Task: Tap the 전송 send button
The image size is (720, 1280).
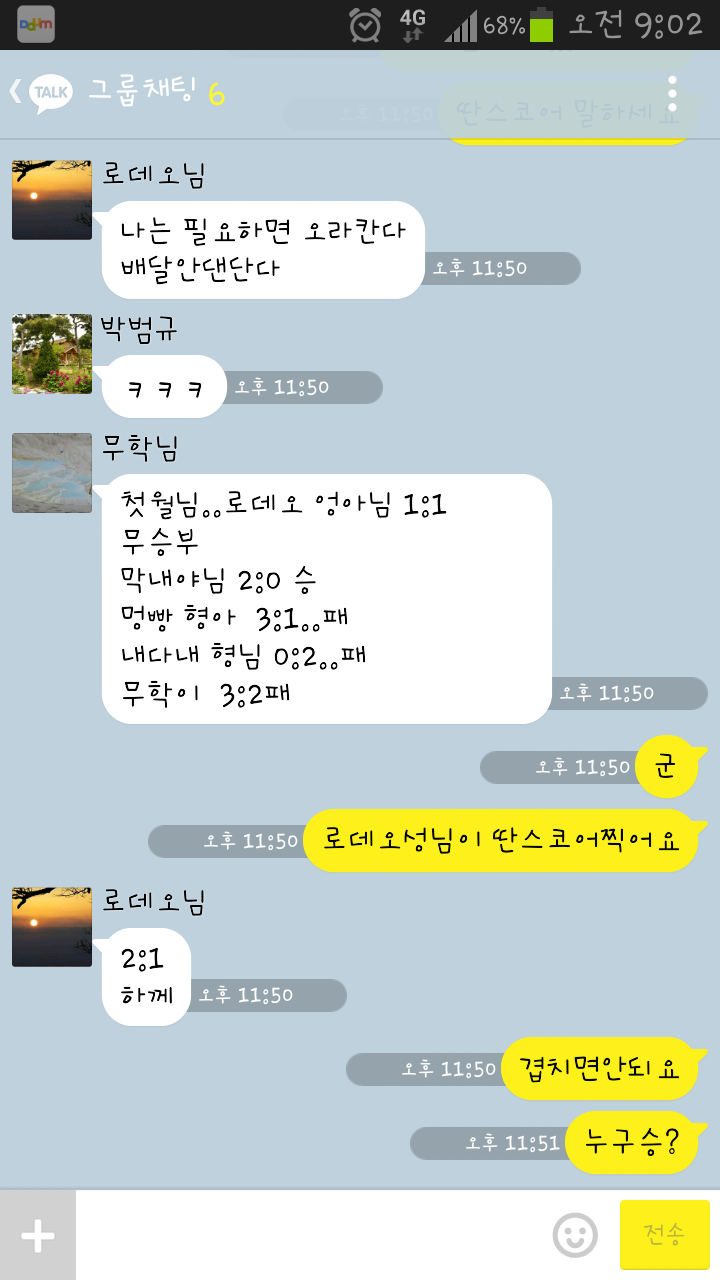Action: [665, 1235]
